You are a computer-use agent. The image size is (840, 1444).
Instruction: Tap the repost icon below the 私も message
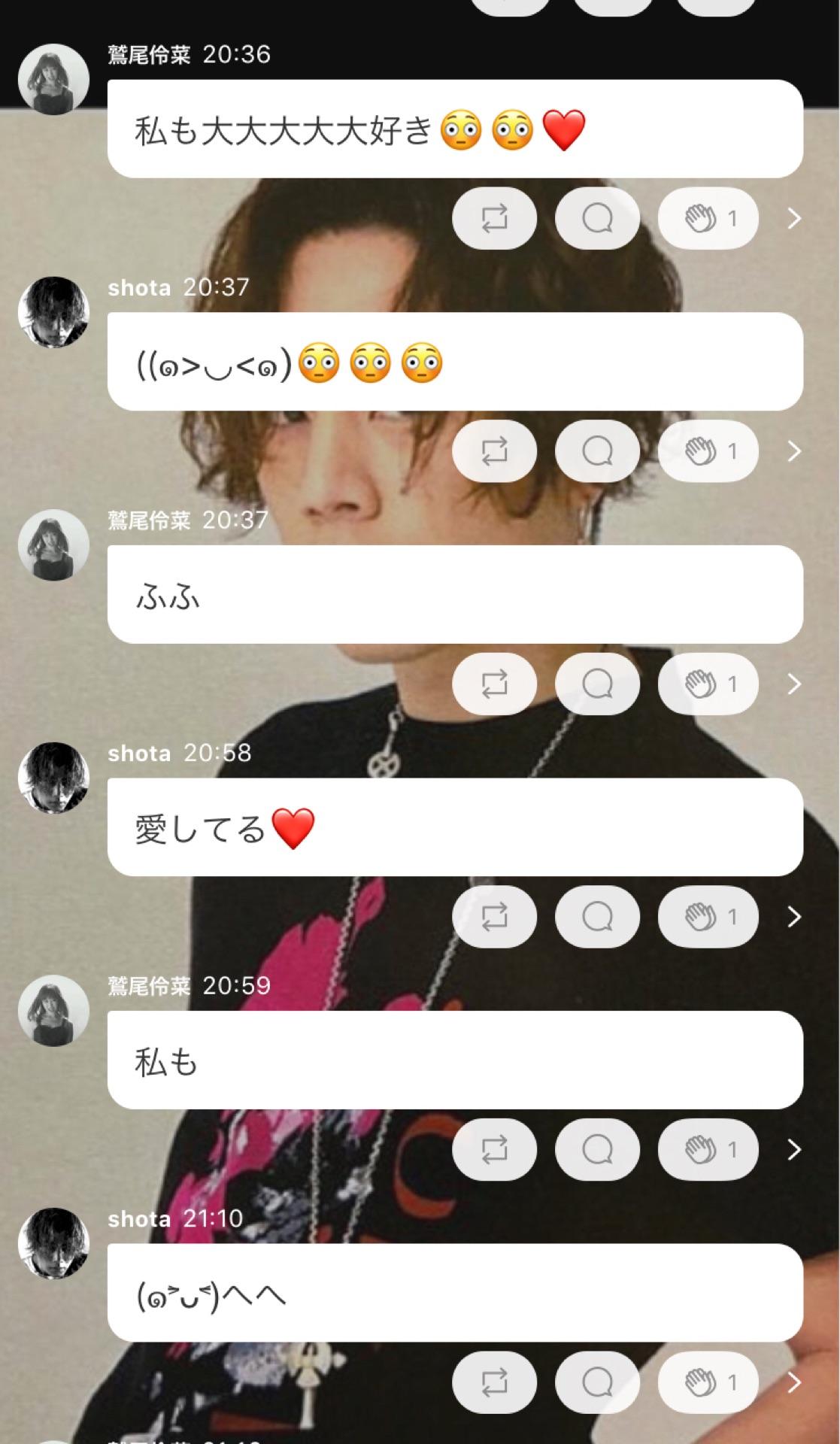[494, 1149]
